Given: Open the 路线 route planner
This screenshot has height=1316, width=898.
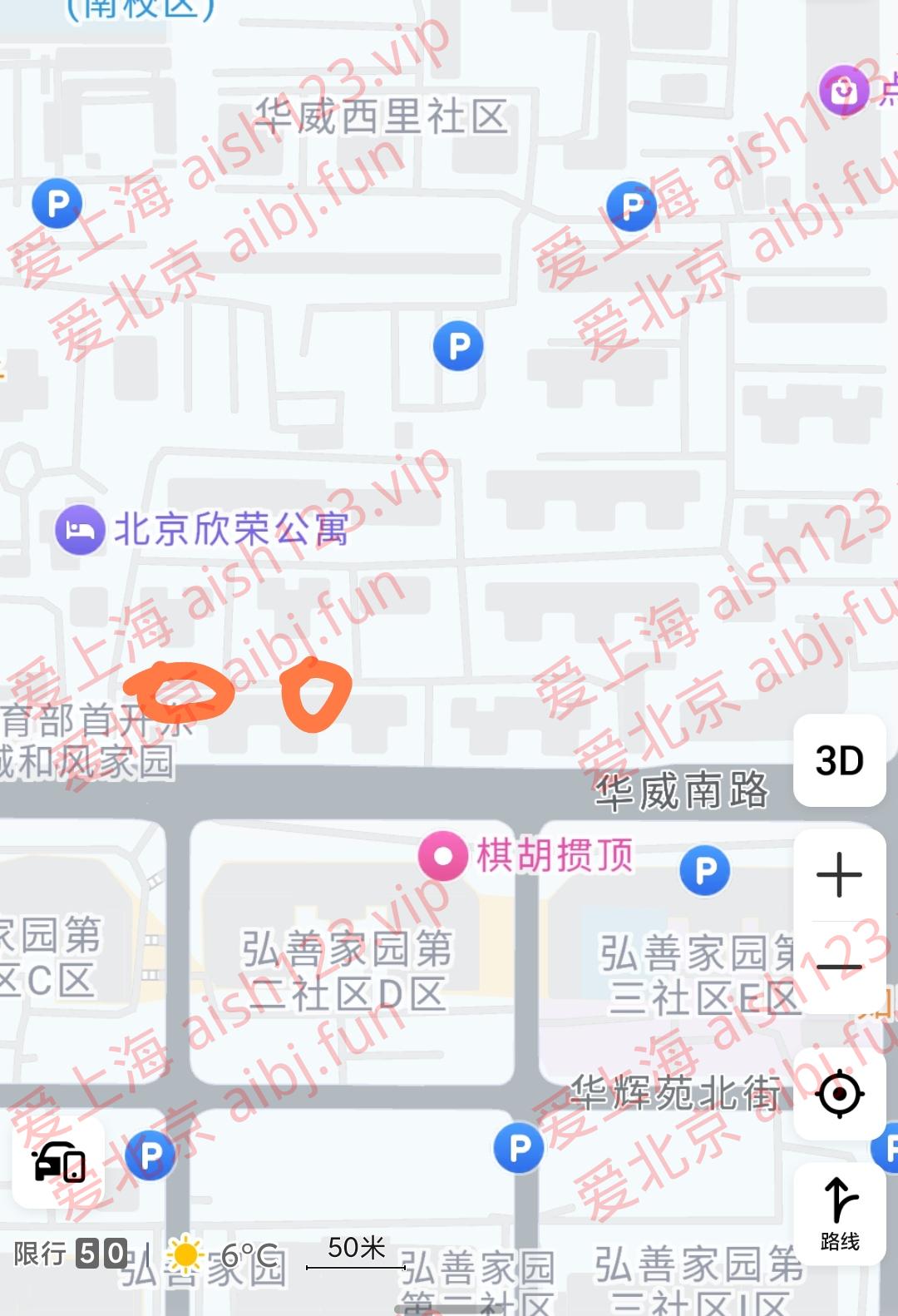Looking at the screenshot, I should 839,1213.
